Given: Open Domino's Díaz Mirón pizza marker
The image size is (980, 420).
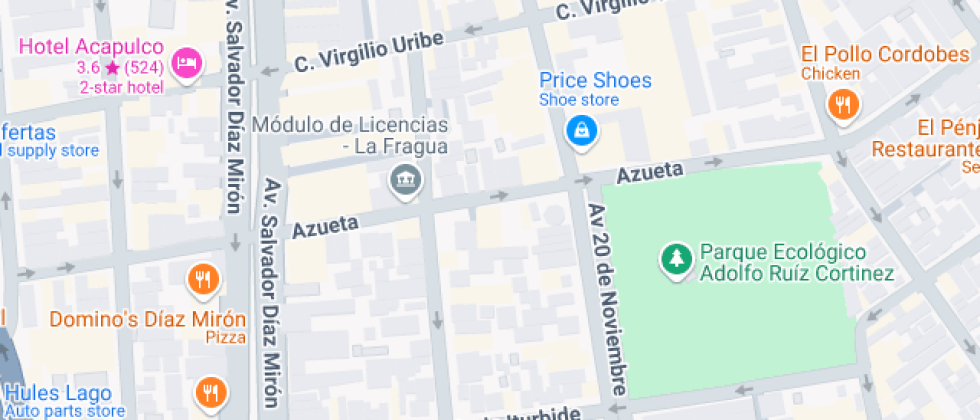Looking at the screenshot, I should [x=203, y=279].
